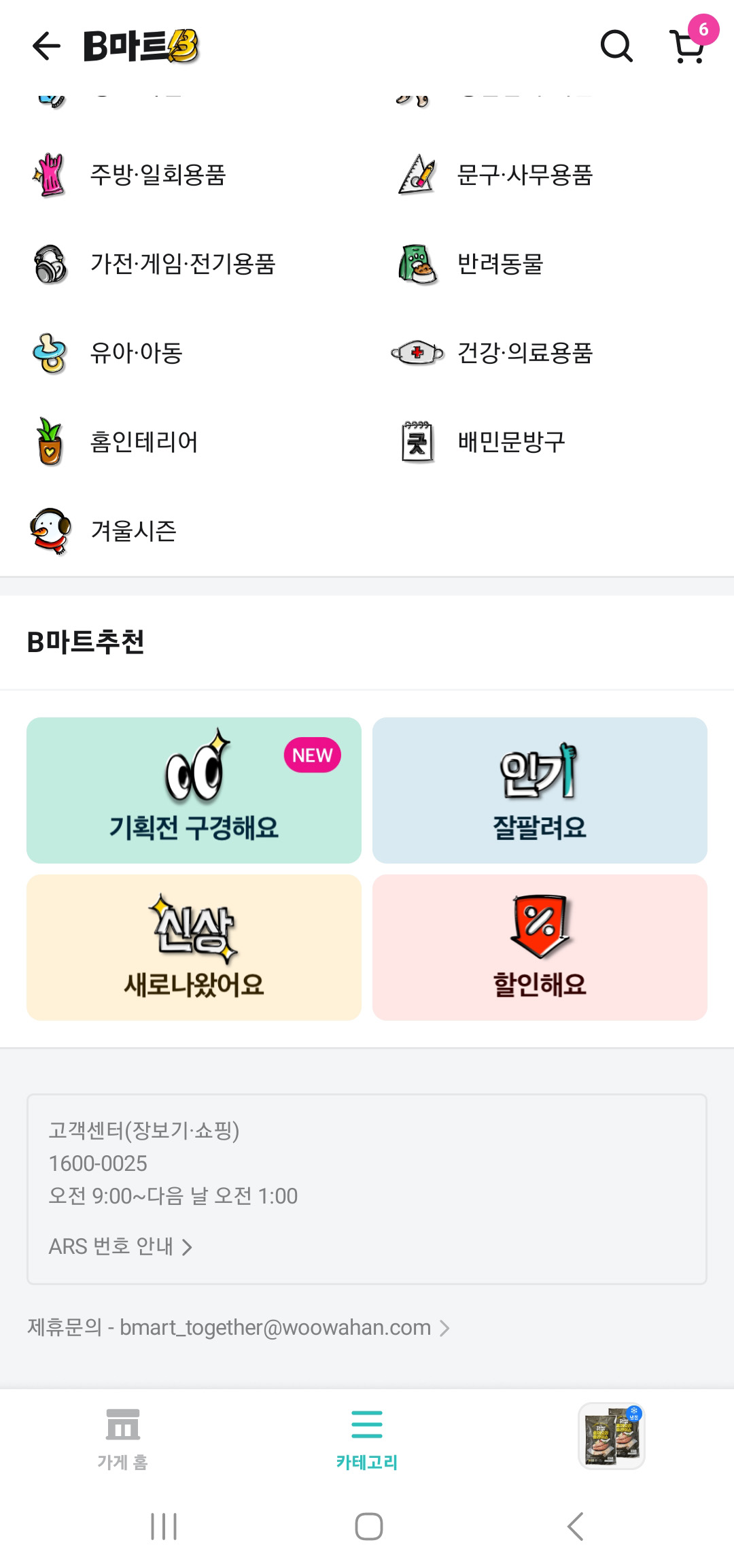Image resolution: width=734 pixels, height=1568 pixels.
Task: View the 잘팔려요 popular items card
Action: (540, 790)
